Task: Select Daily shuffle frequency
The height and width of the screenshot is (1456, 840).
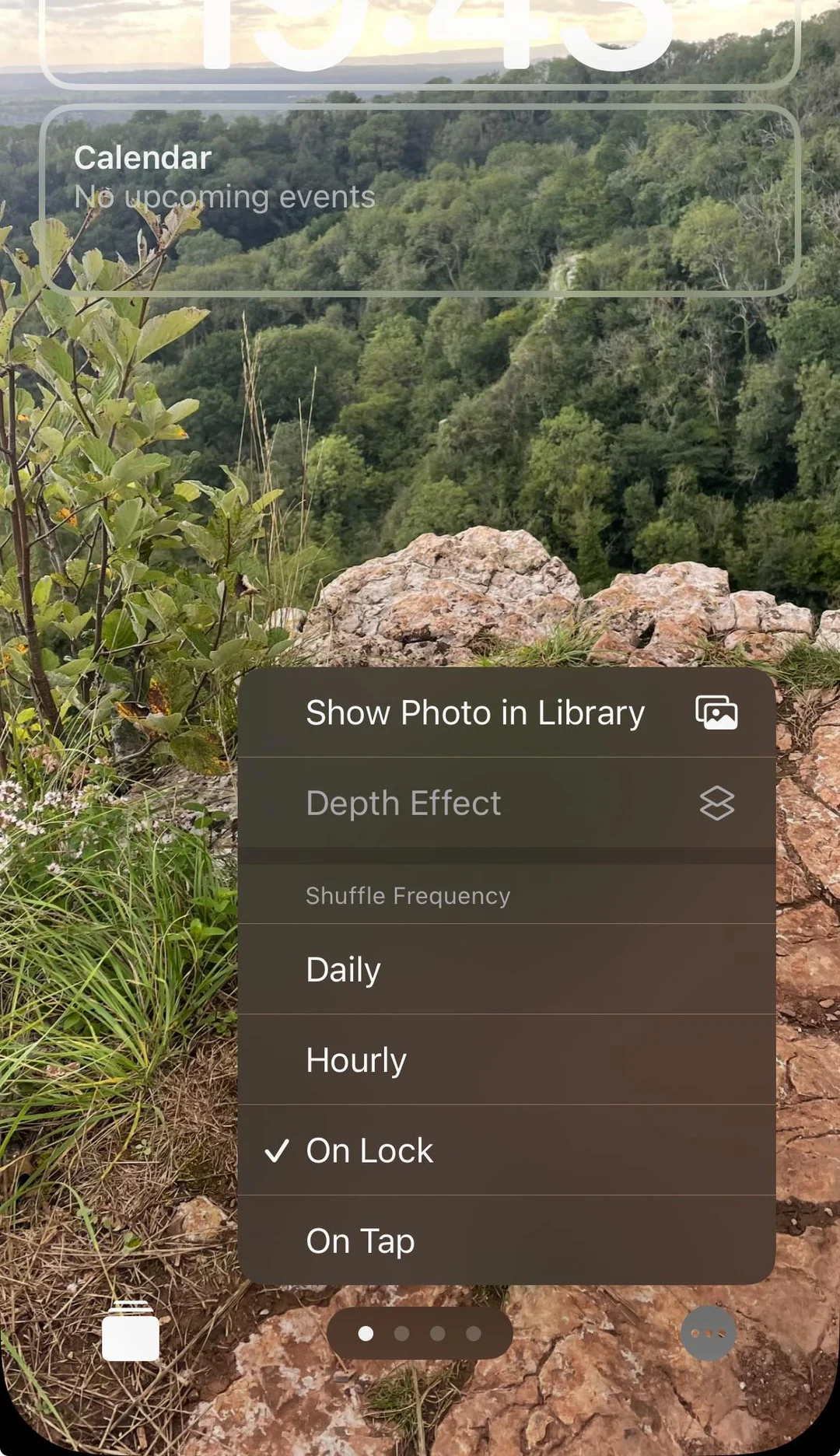Action: coord(506,970)
